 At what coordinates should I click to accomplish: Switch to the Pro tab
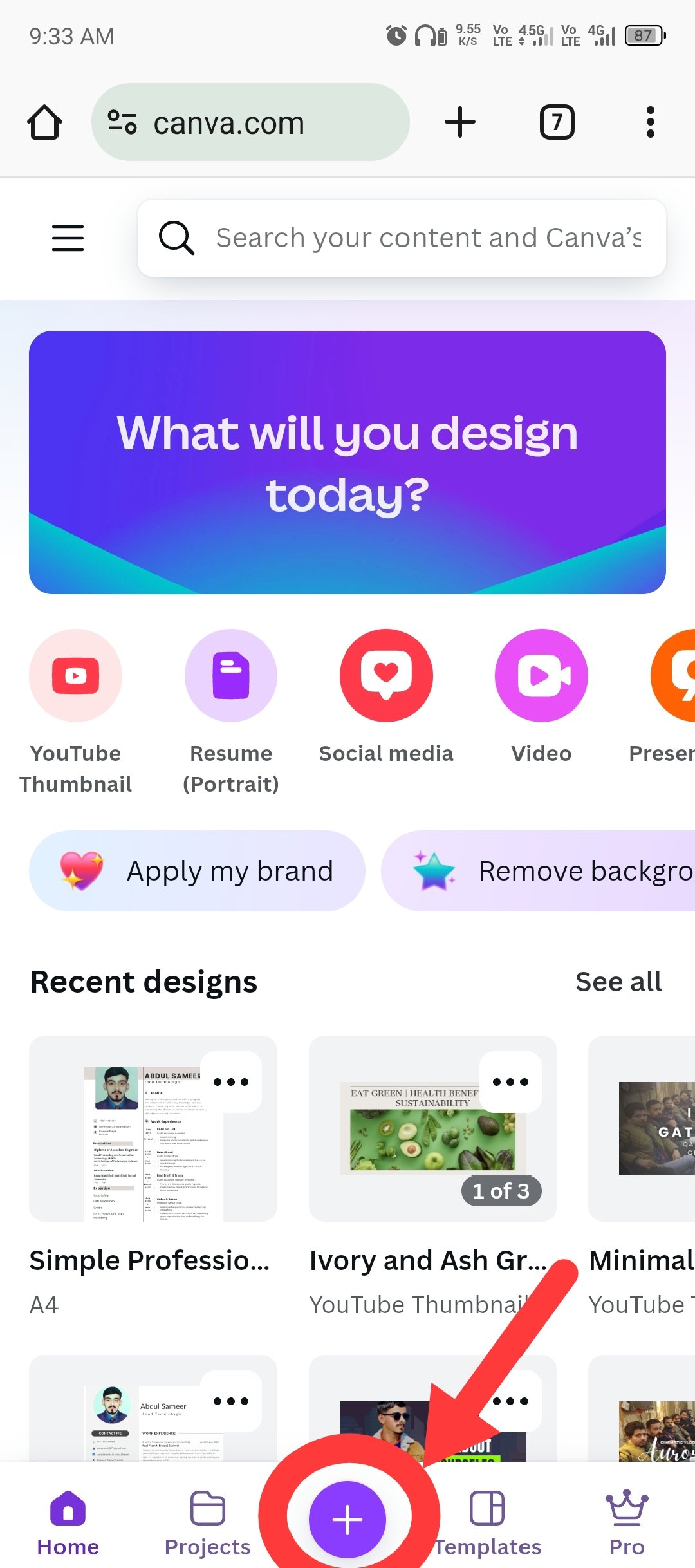[627, 1523]
